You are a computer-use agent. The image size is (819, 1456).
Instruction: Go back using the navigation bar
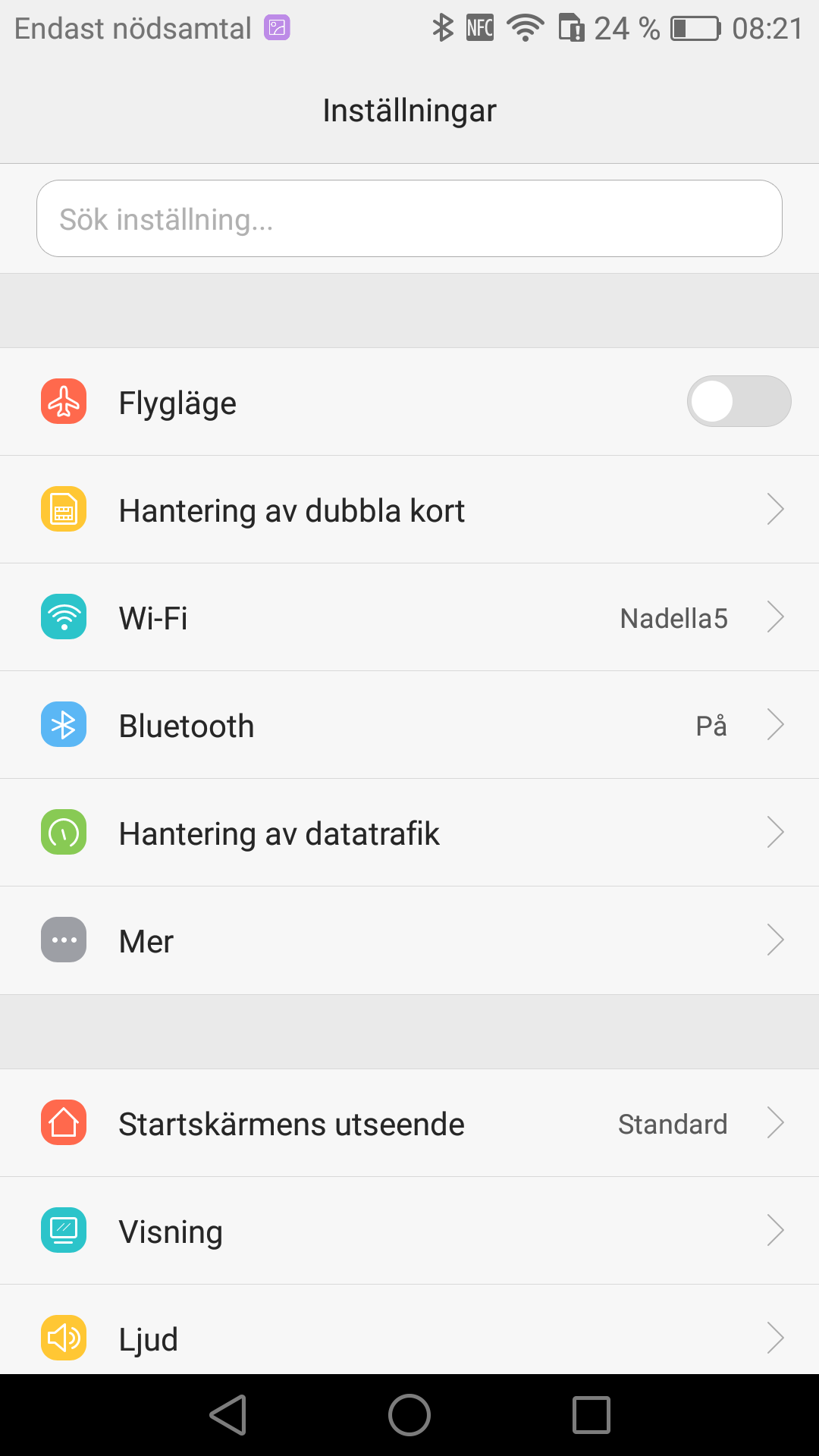(228, 1415)
